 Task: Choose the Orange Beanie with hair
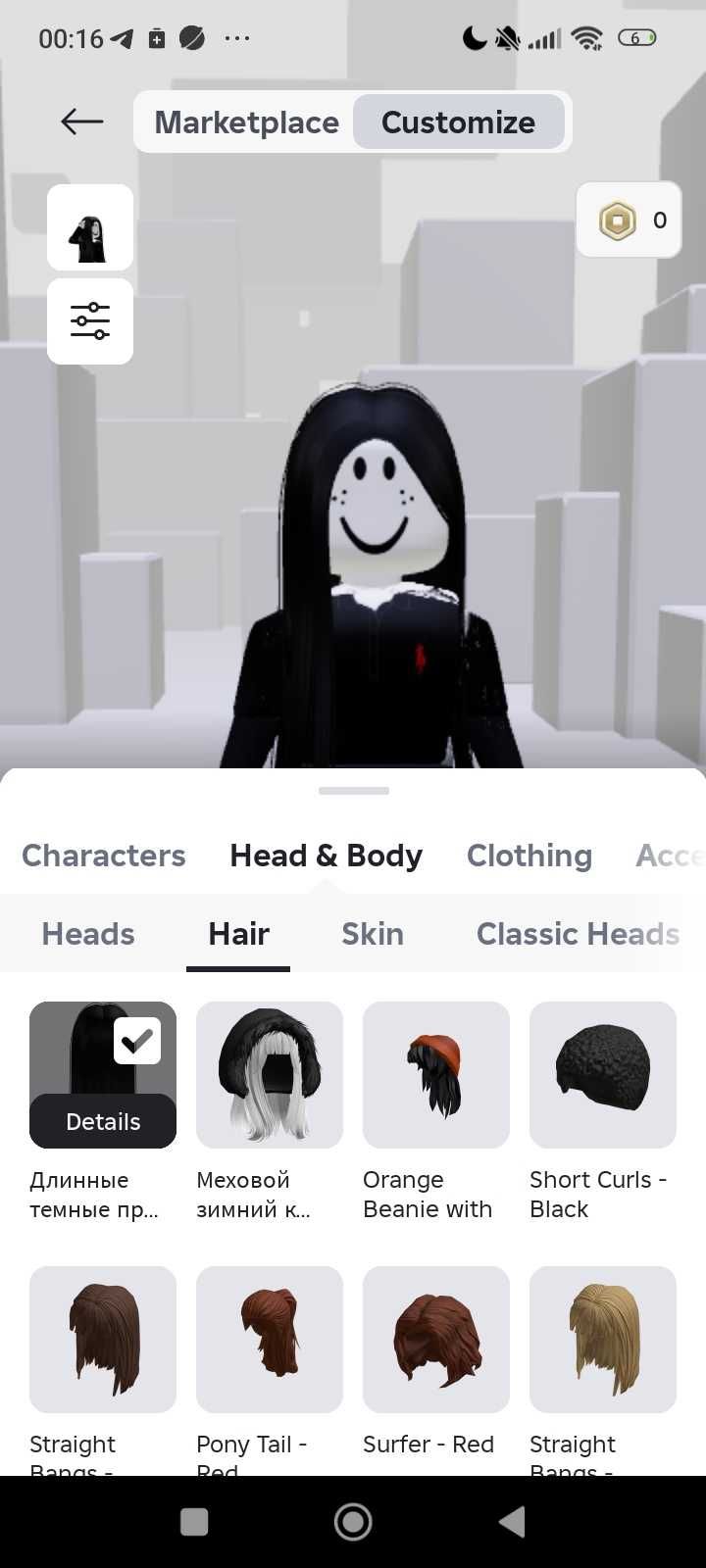tap(436, 1075)
